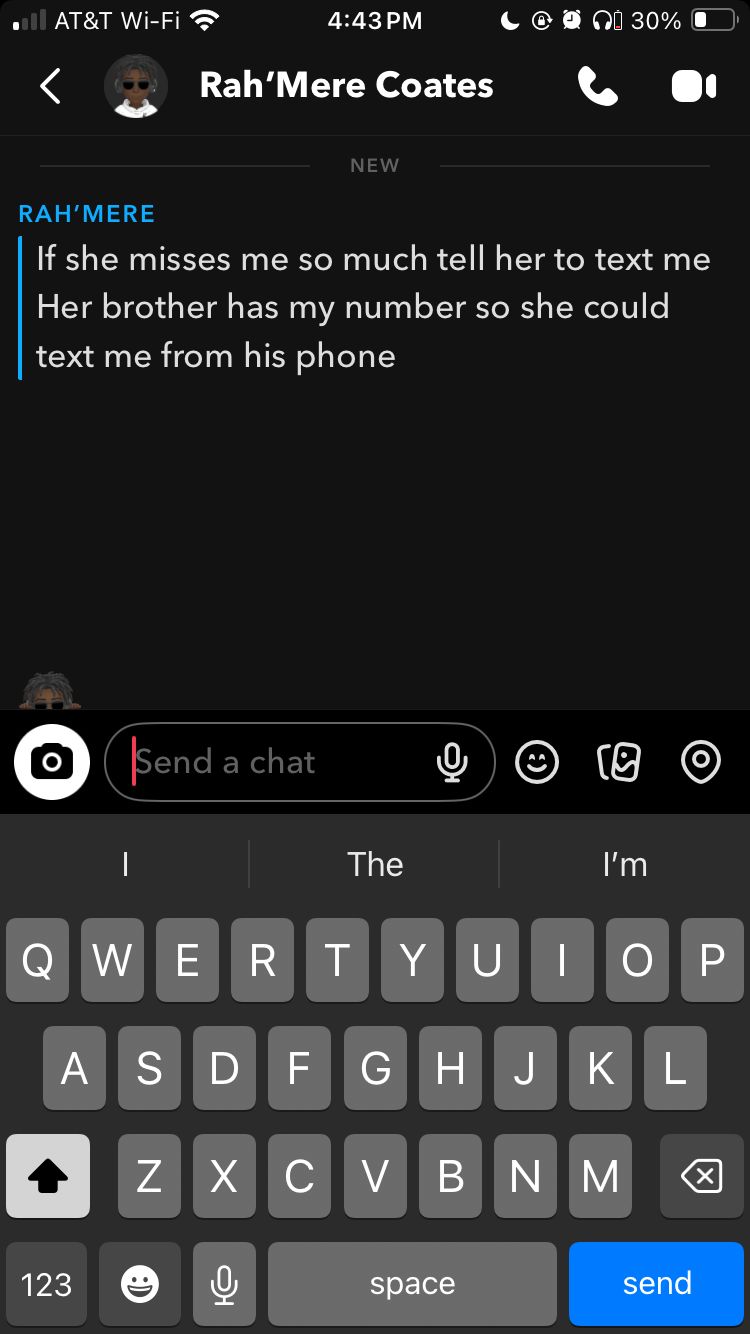Open the photo gallery cards icon
Image resolution: width=750 pixels, height=1334 pixels.
(619, 762)
